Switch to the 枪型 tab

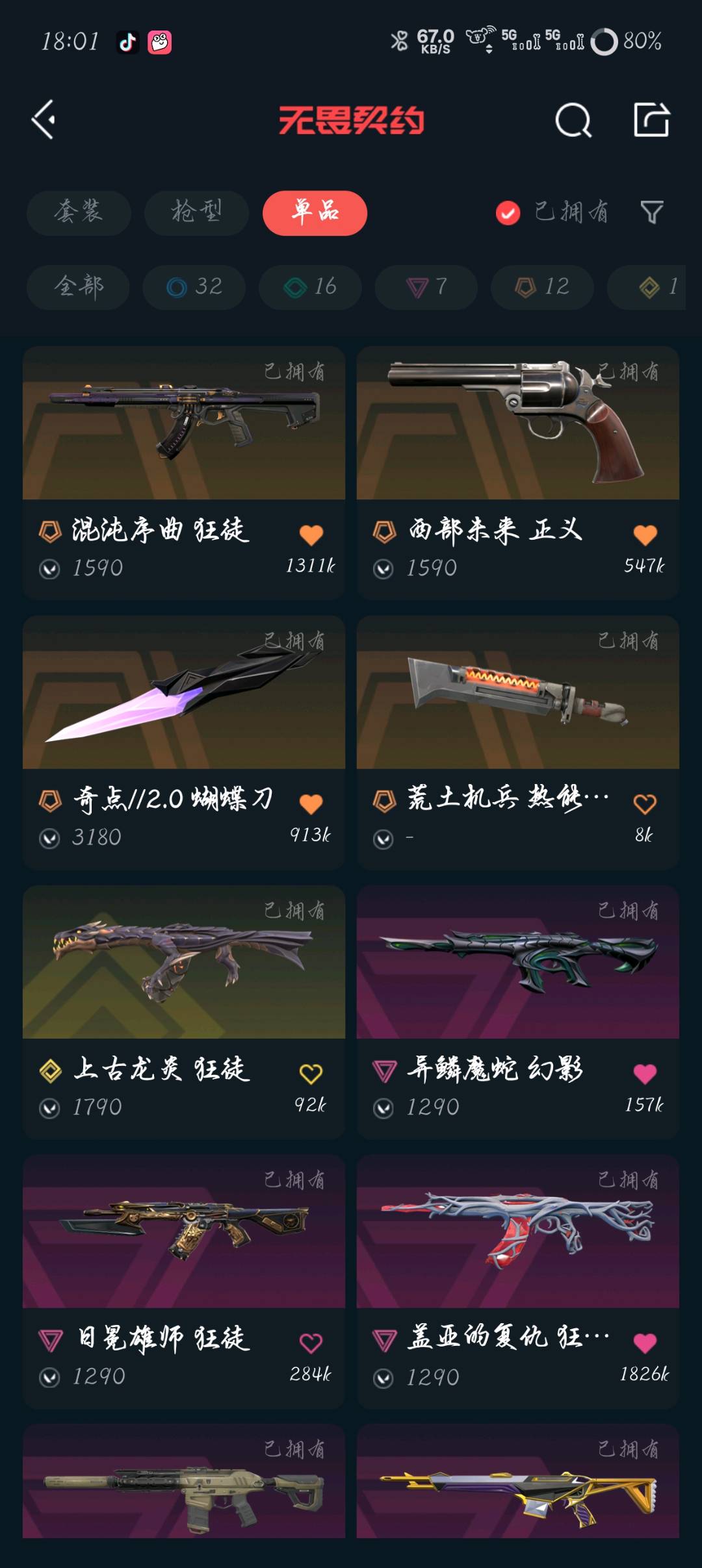(196, 212)
